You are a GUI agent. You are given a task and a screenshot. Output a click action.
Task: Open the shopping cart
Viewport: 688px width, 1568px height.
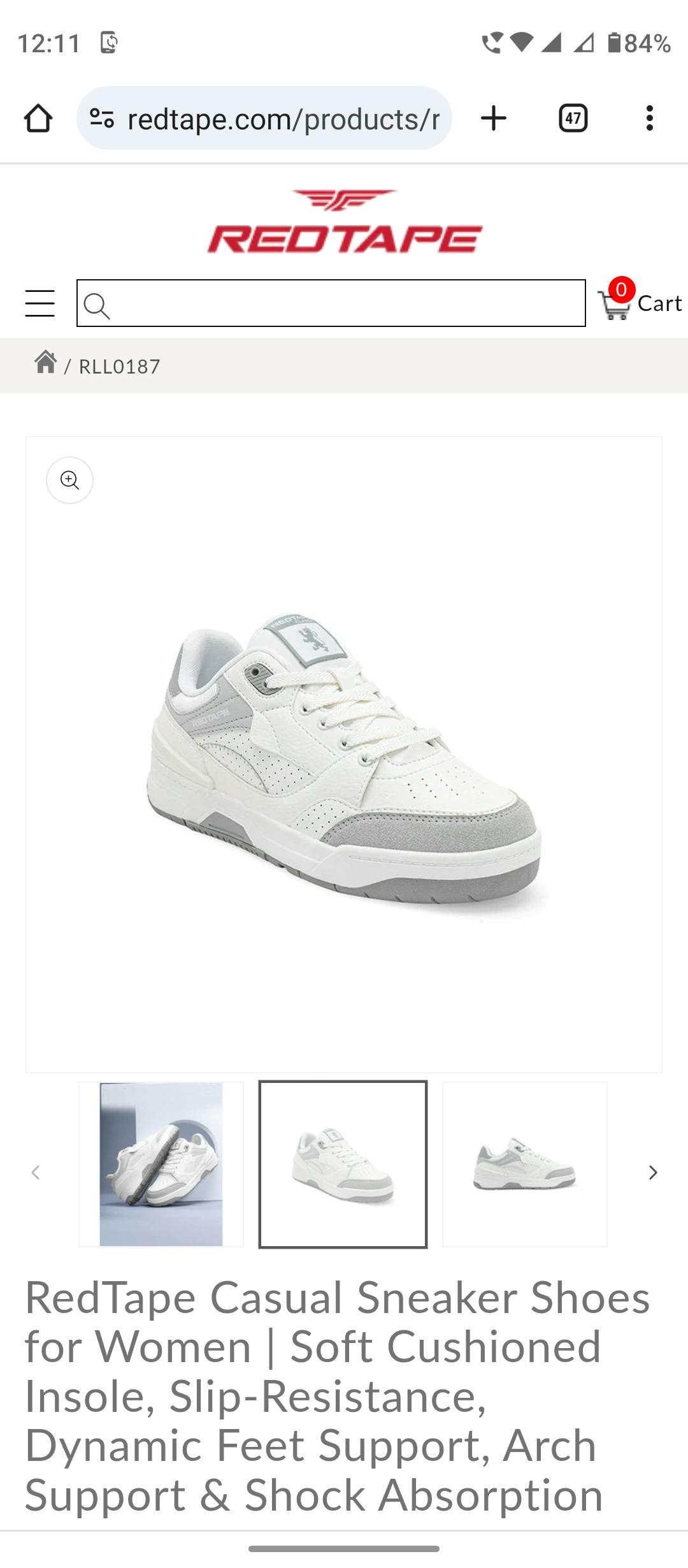[x=640, y=303]
